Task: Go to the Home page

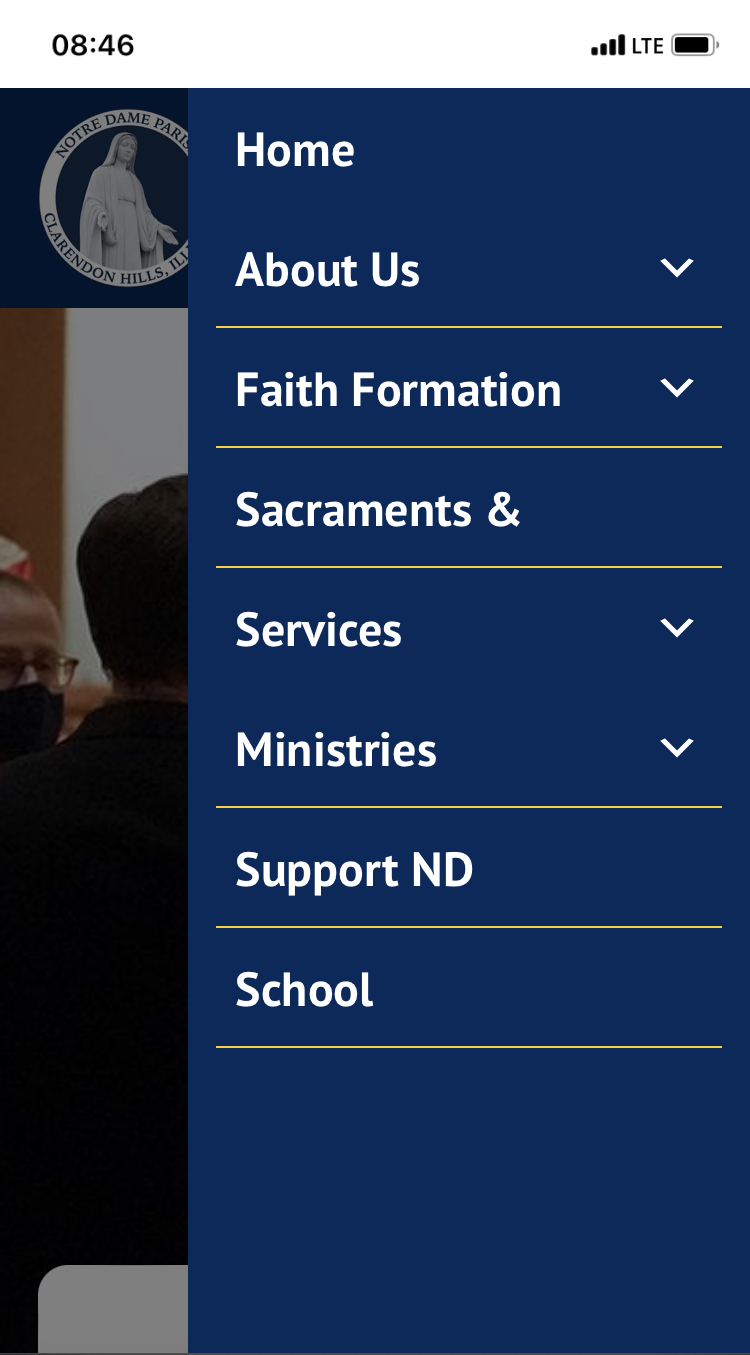Action: click(x=295, y=151)
